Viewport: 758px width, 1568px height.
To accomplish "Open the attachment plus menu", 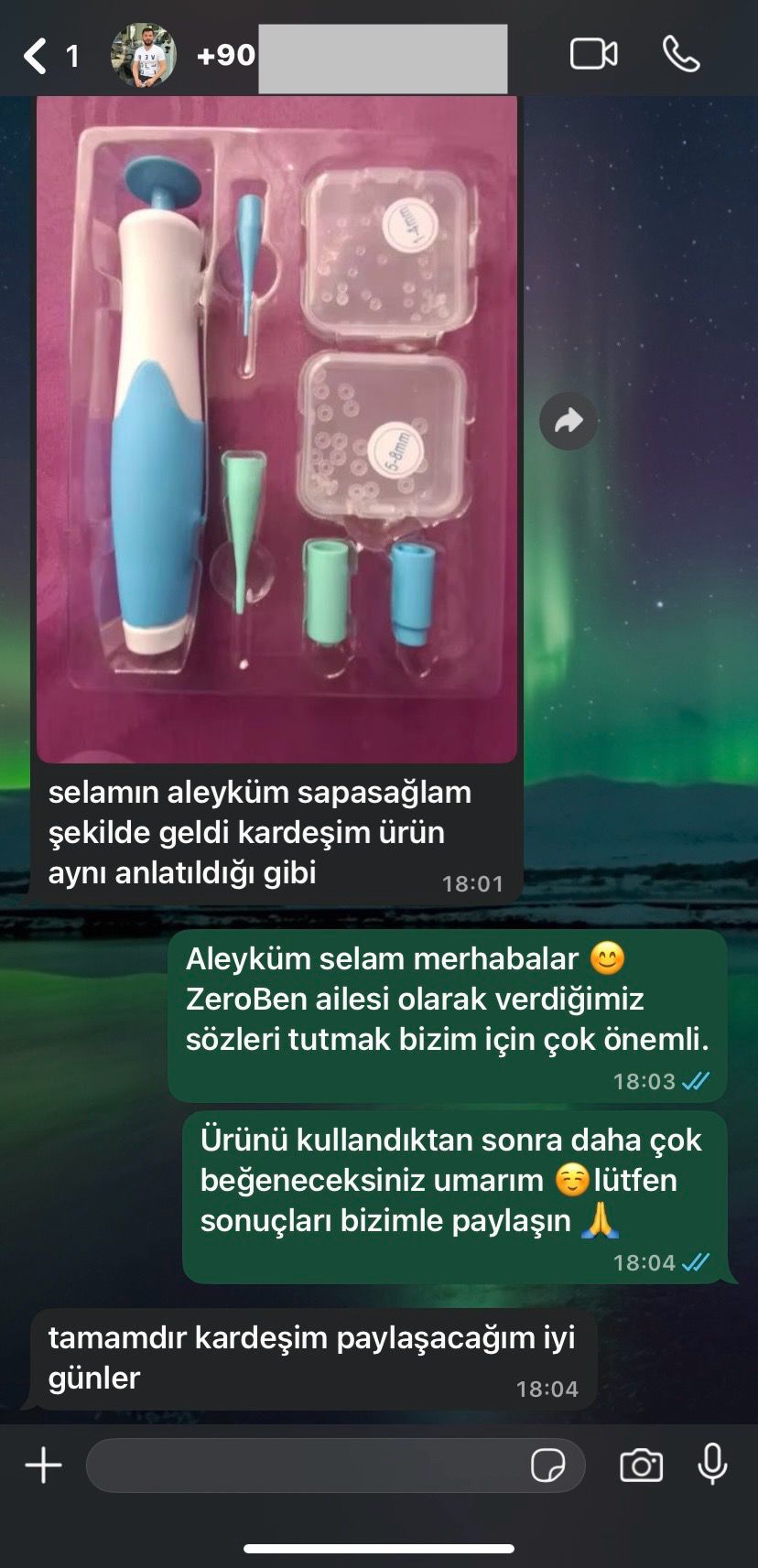I will [x=43, y=1465].
